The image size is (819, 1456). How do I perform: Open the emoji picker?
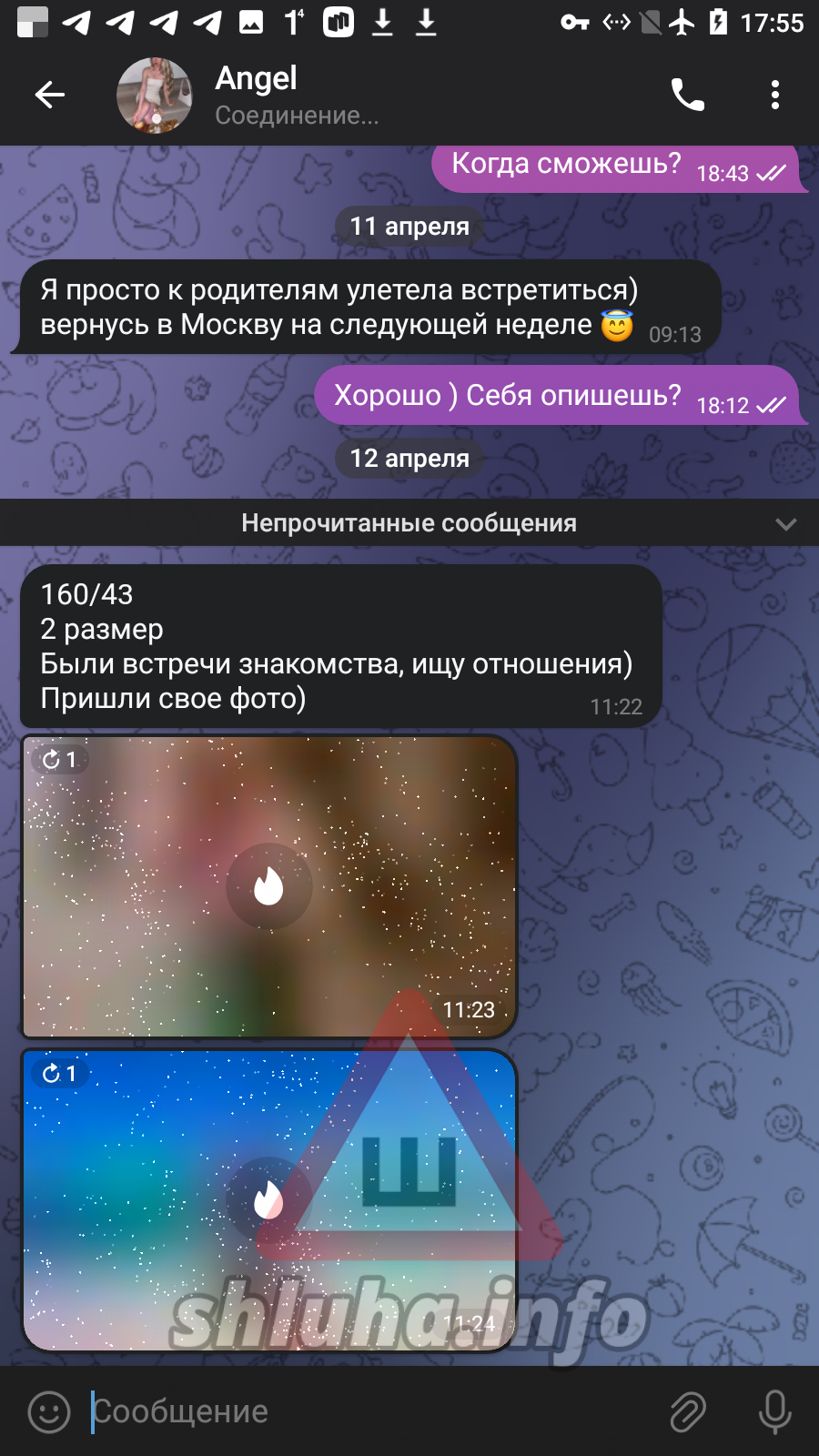pyautogui.click(x=49, y=1411)
